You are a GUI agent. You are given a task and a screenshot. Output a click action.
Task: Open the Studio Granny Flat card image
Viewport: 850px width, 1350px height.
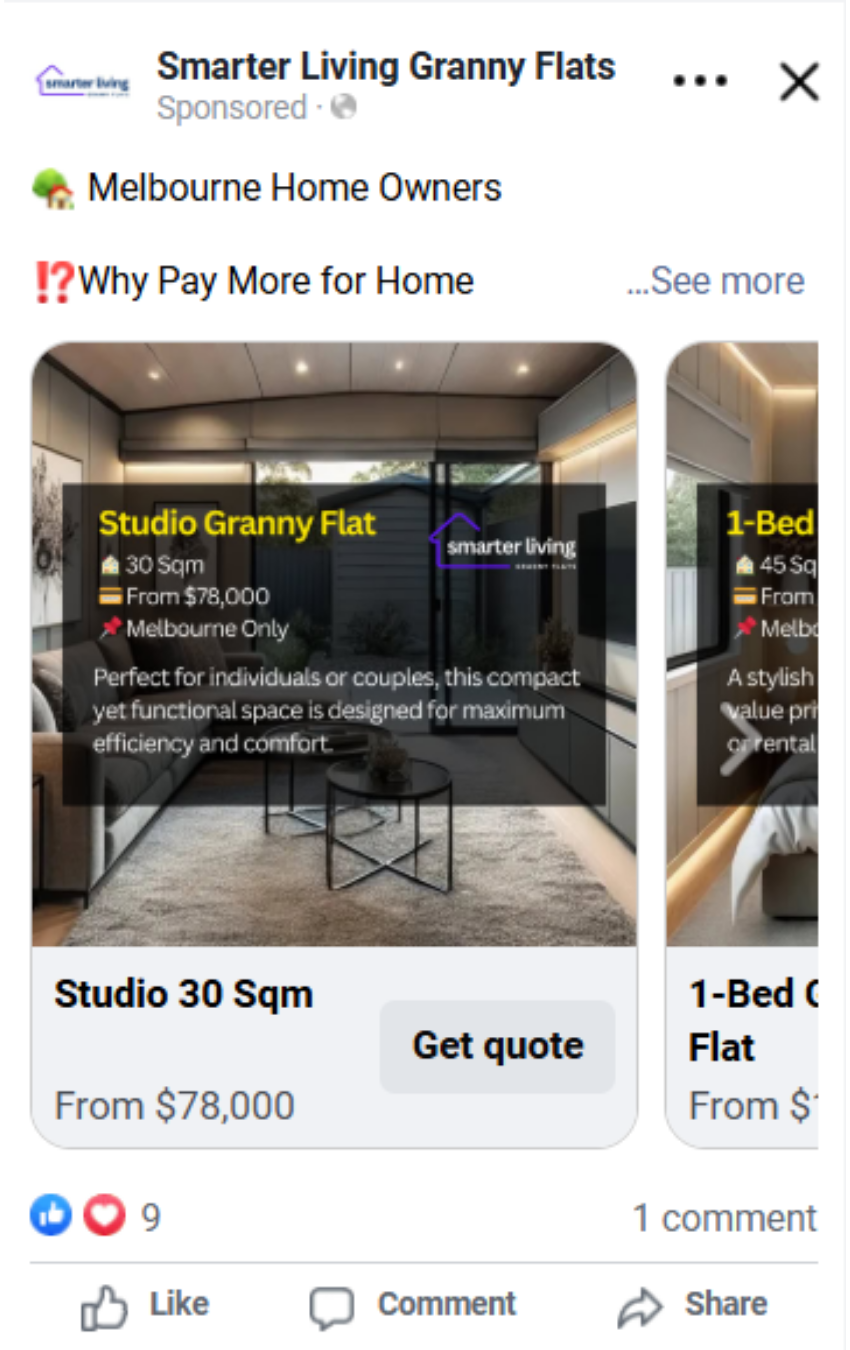tap(333, 644)
